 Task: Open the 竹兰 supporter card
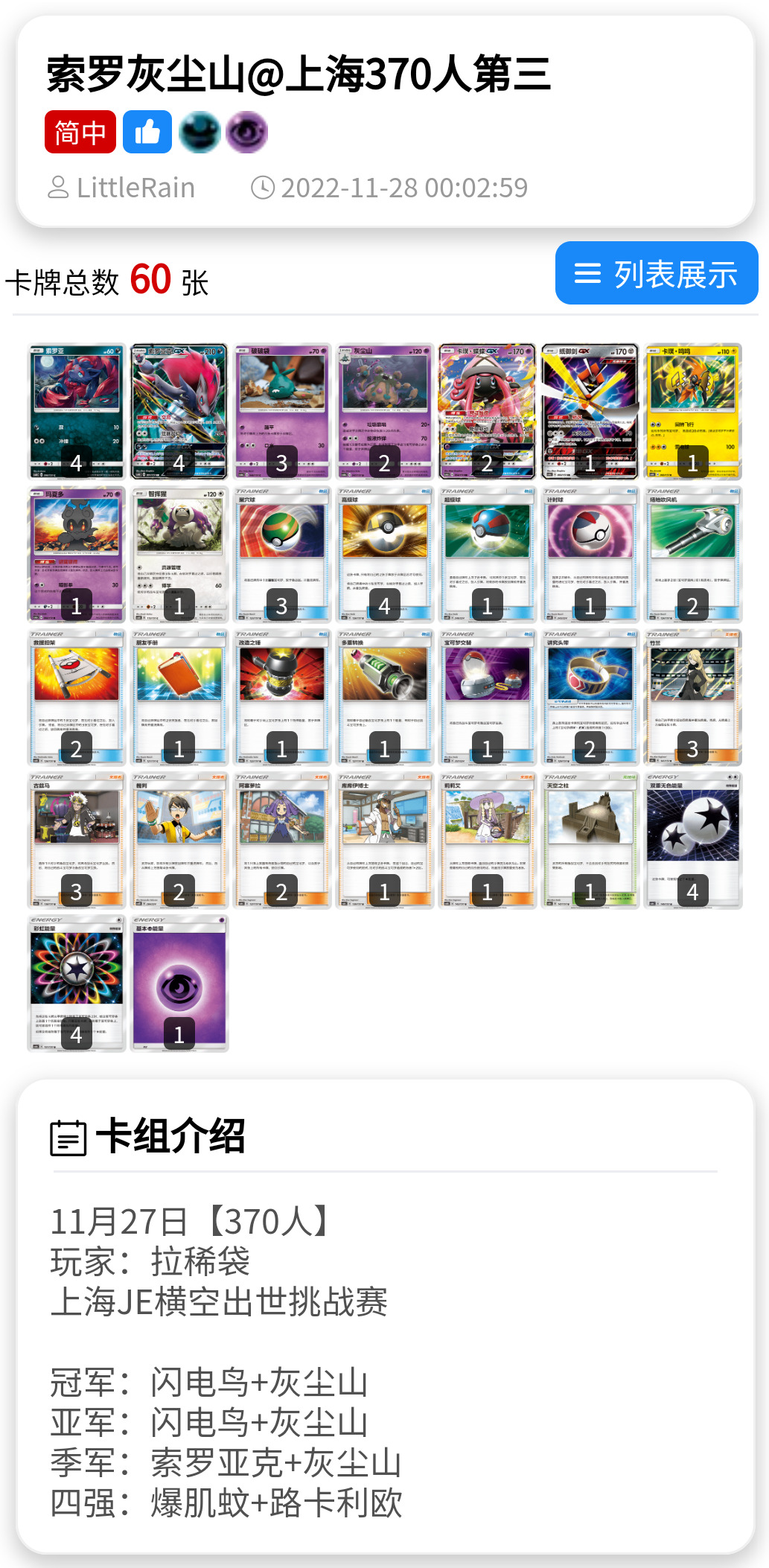[693, 697]
